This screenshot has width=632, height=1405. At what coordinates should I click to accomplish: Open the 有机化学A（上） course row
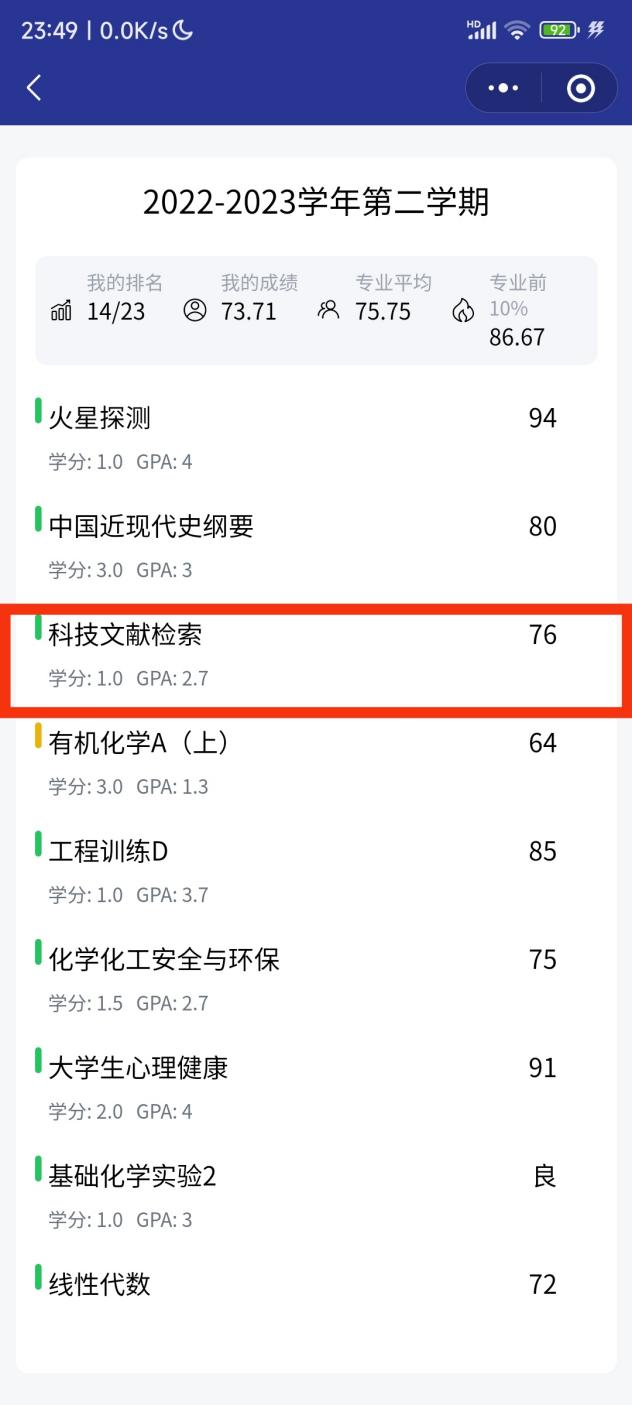tap(316, 762)
